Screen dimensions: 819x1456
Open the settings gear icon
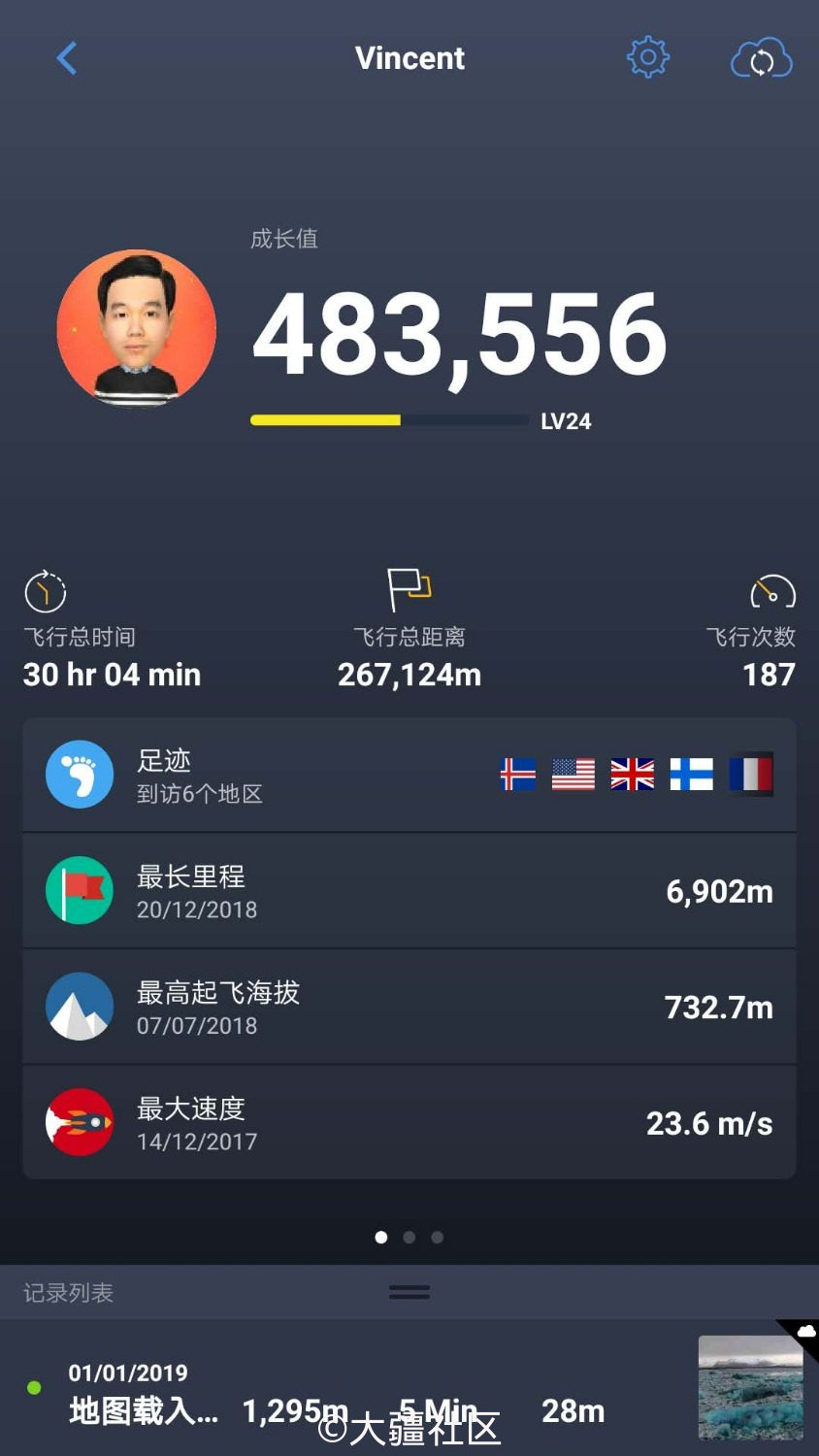tap(647, 58)
